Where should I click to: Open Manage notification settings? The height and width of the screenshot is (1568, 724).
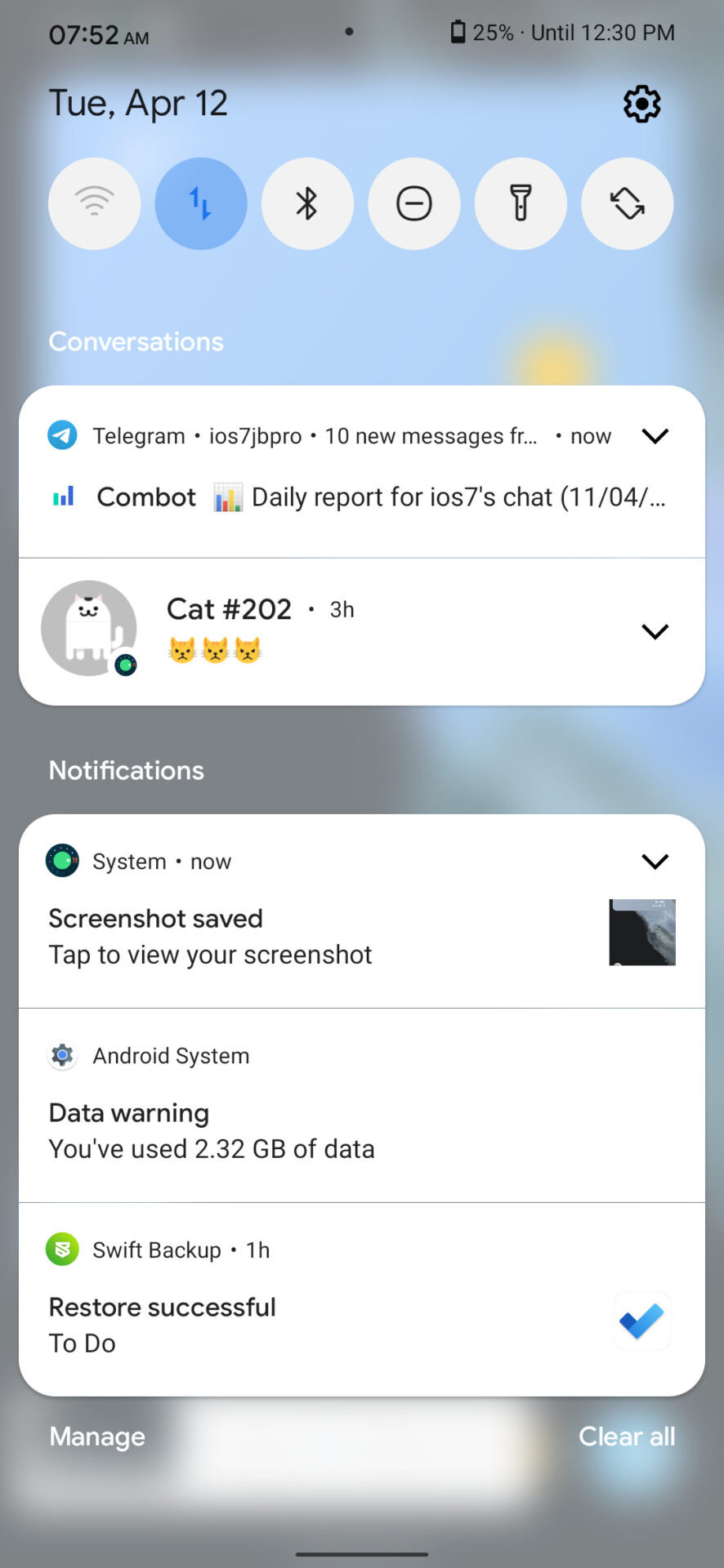pyautogui.click(x=97, y=1437)
